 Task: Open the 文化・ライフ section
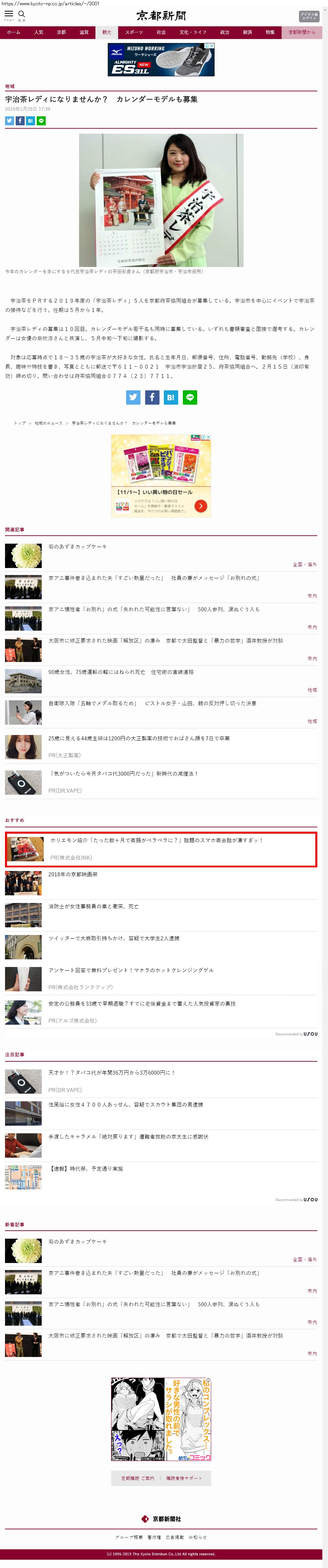coord(193,32)
